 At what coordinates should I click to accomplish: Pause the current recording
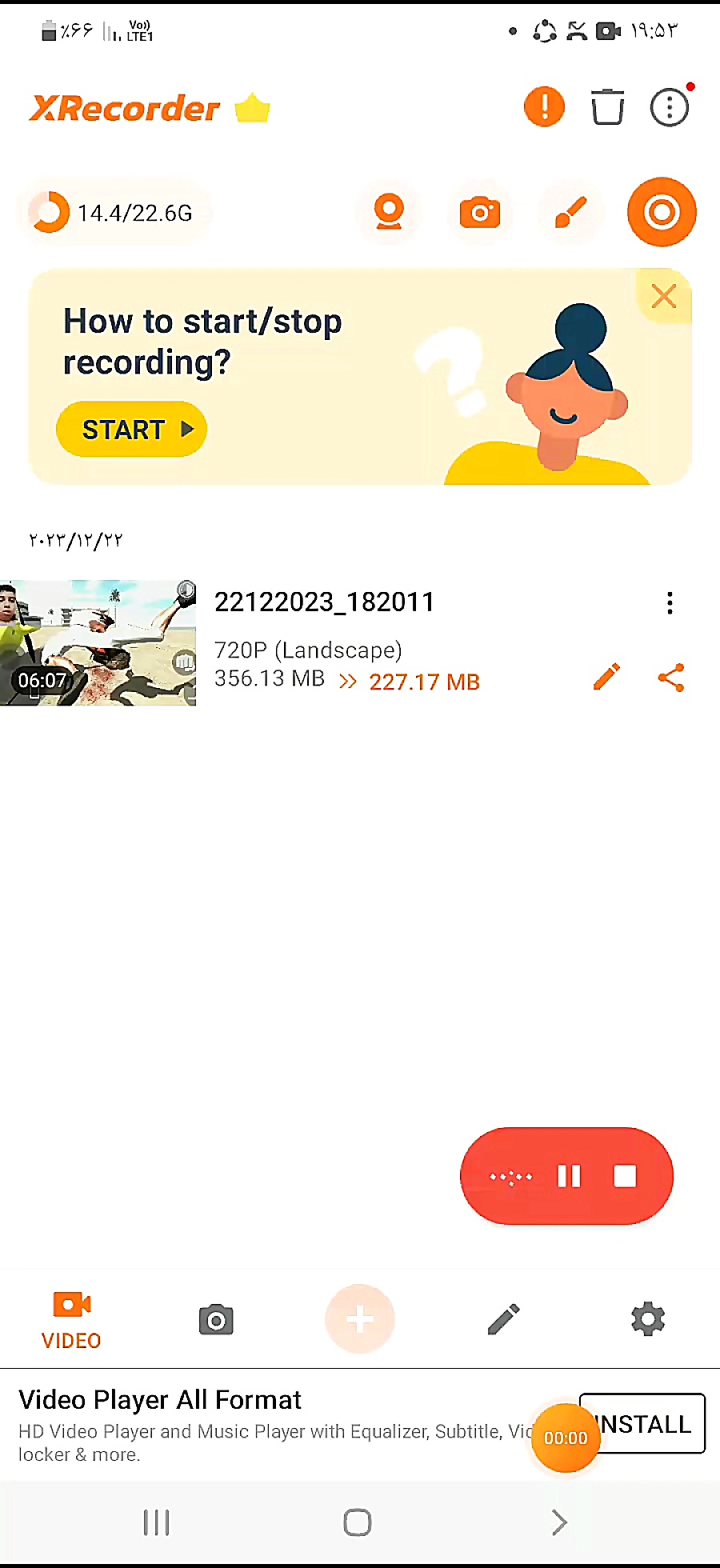(569, 1176)
